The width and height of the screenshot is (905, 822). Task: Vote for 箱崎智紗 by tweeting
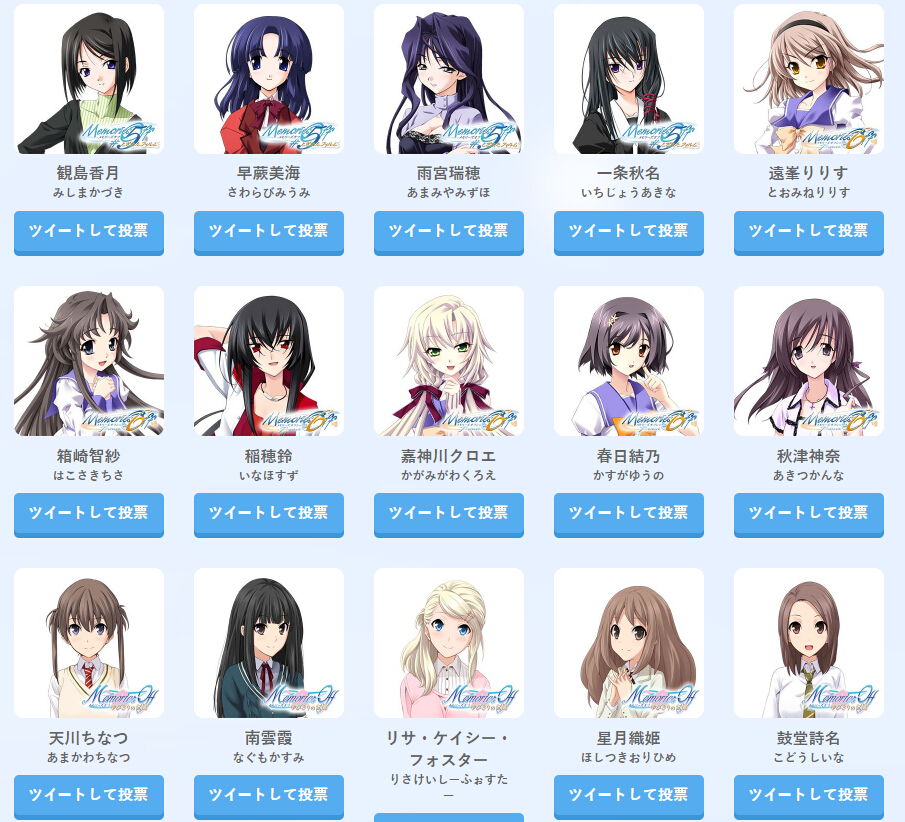pos(89,514)
